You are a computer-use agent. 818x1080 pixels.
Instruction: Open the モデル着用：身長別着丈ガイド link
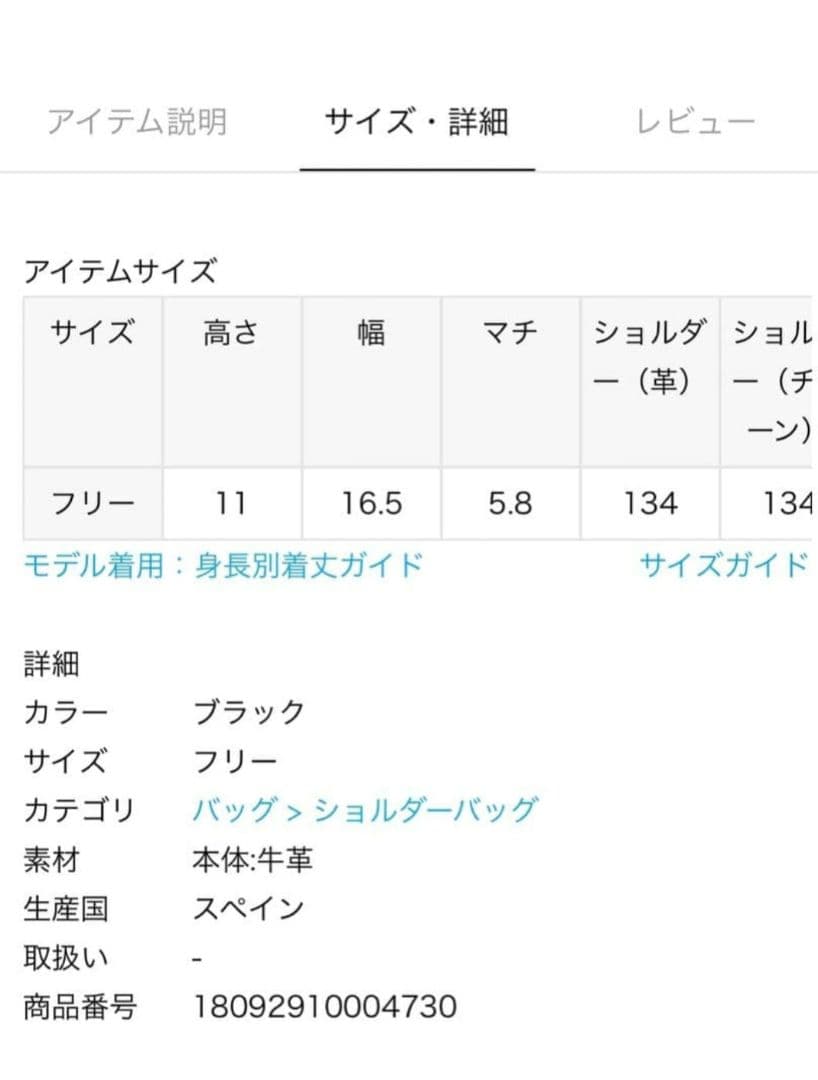point(223,565)
